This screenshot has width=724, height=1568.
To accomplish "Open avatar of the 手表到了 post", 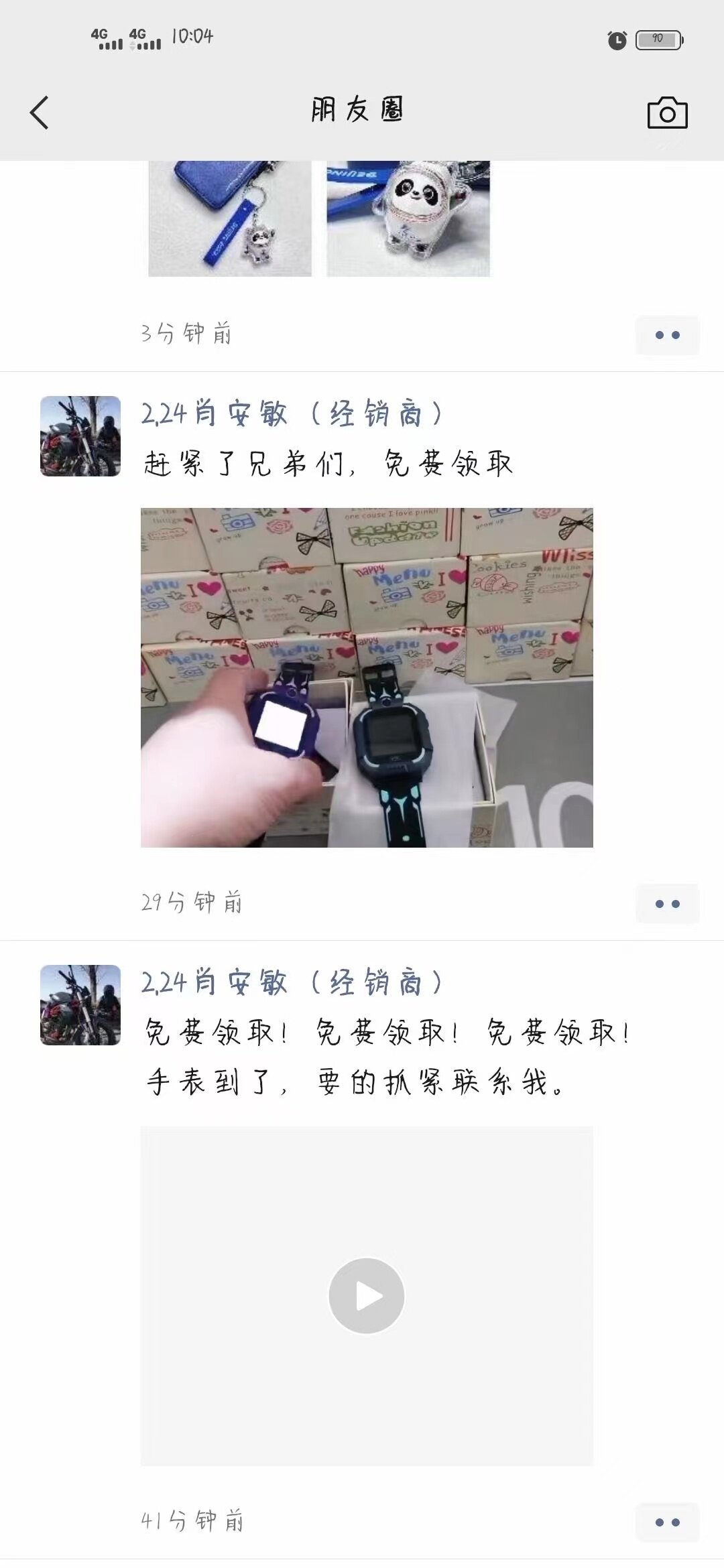I will [x=80, y=1005].
